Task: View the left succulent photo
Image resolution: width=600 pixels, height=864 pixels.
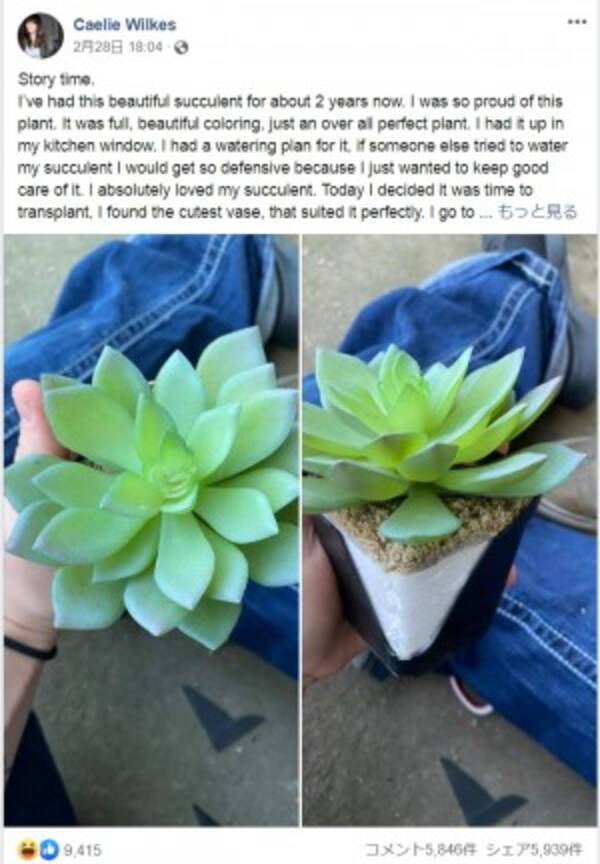Action: (x=152, y=530)
